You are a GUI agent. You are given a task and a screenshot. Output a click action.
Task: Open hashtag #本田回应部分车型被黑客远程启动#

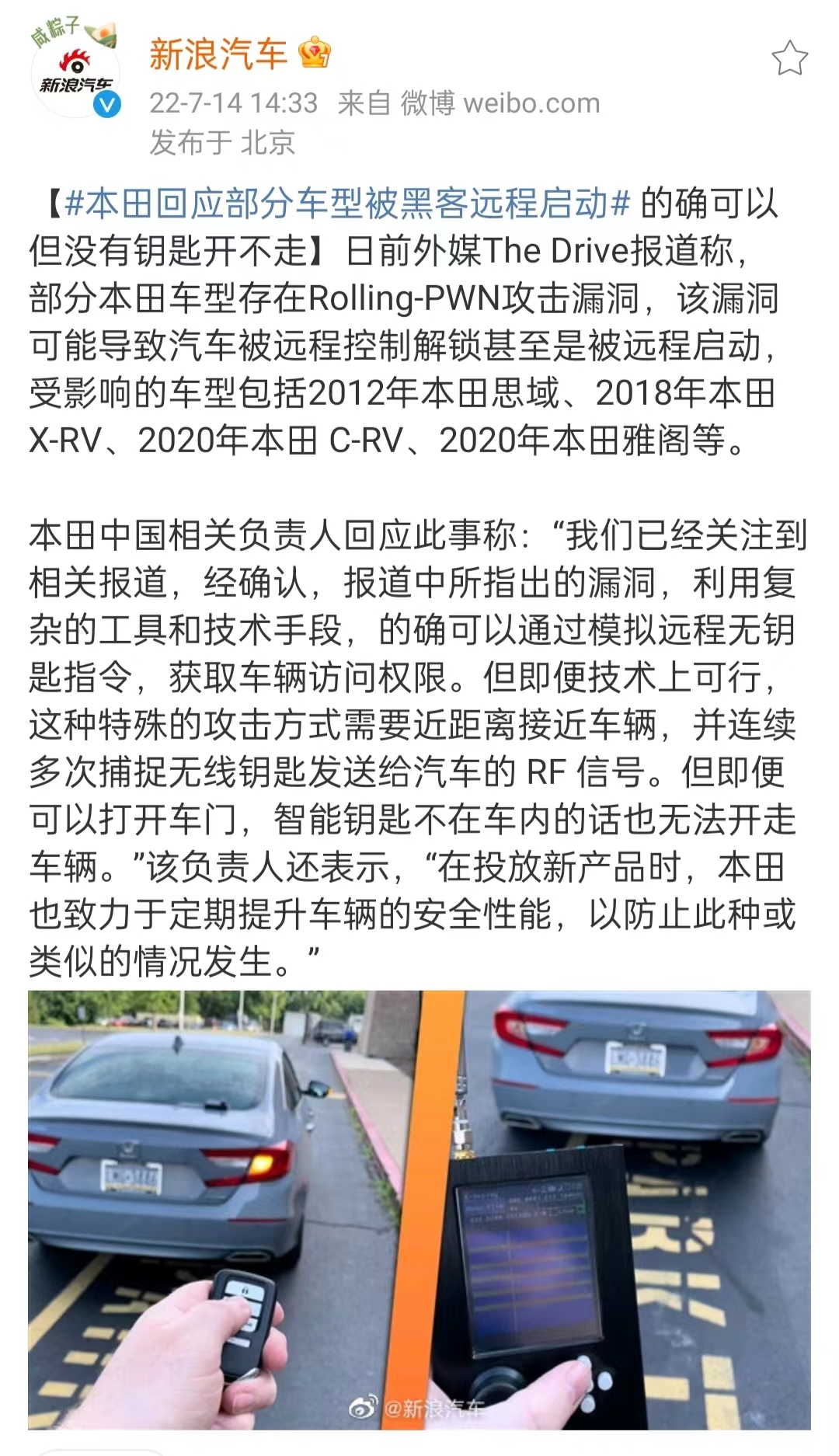pos(347,204)
